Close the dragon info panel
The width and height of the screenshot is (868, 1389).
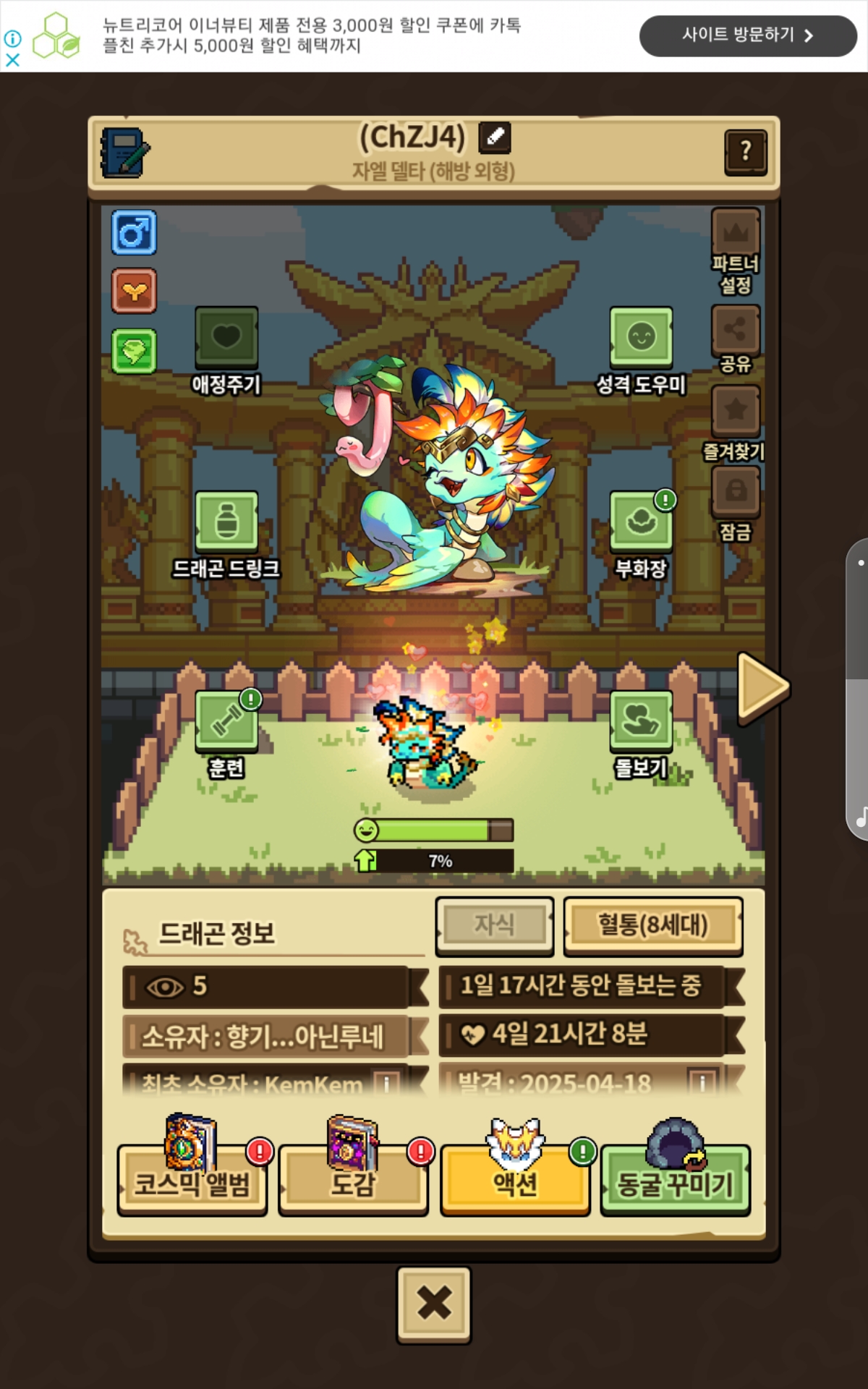click(x=433, y=1304)
